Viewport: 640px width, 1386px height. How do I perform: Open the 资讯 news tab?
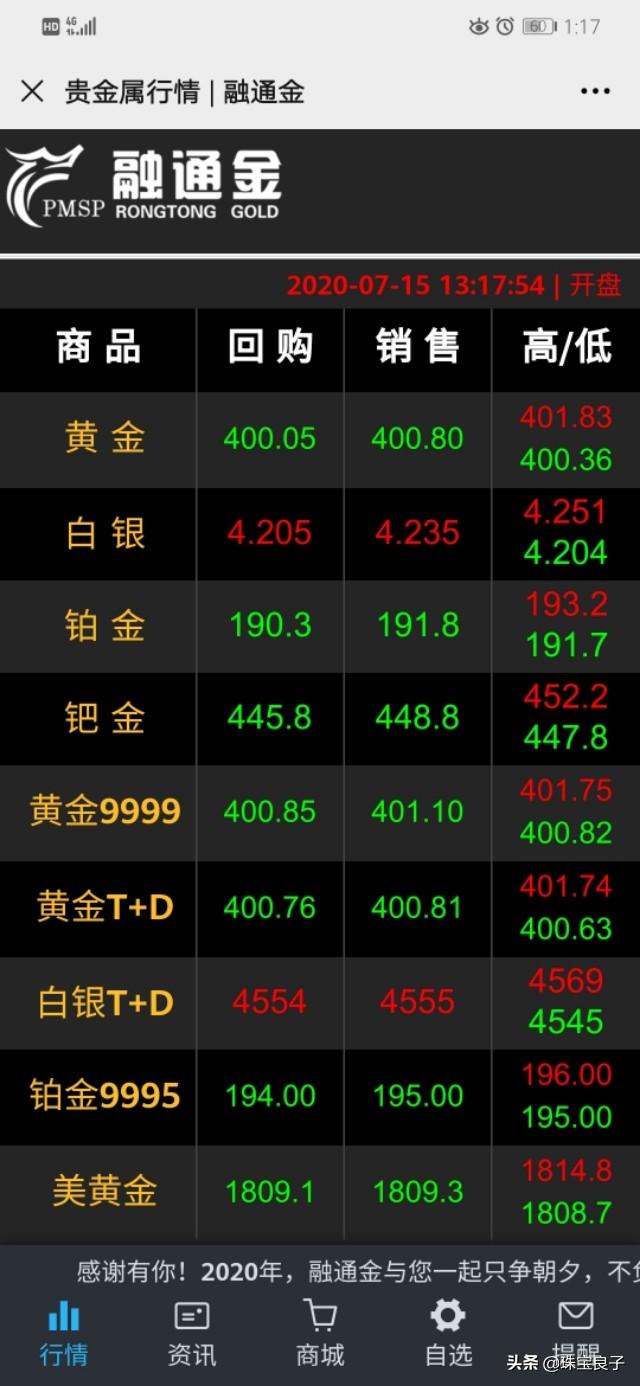pyautogui.click(x=191, y=1332)
